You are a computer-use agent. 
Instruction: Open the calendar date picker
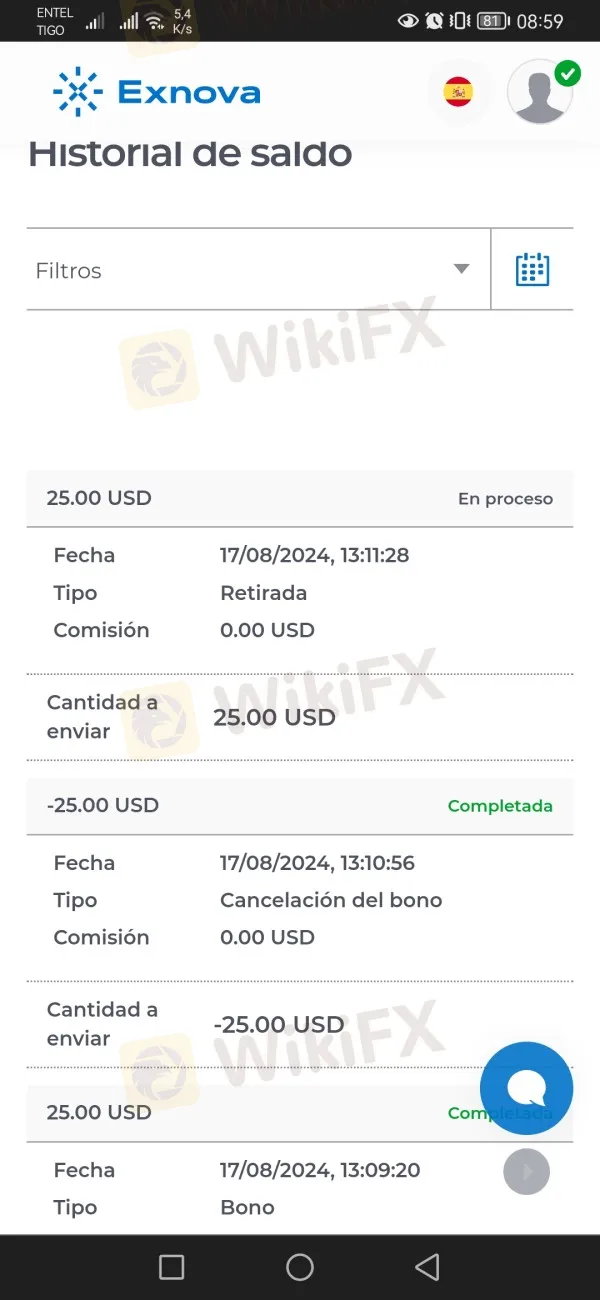tap(532, 269)
